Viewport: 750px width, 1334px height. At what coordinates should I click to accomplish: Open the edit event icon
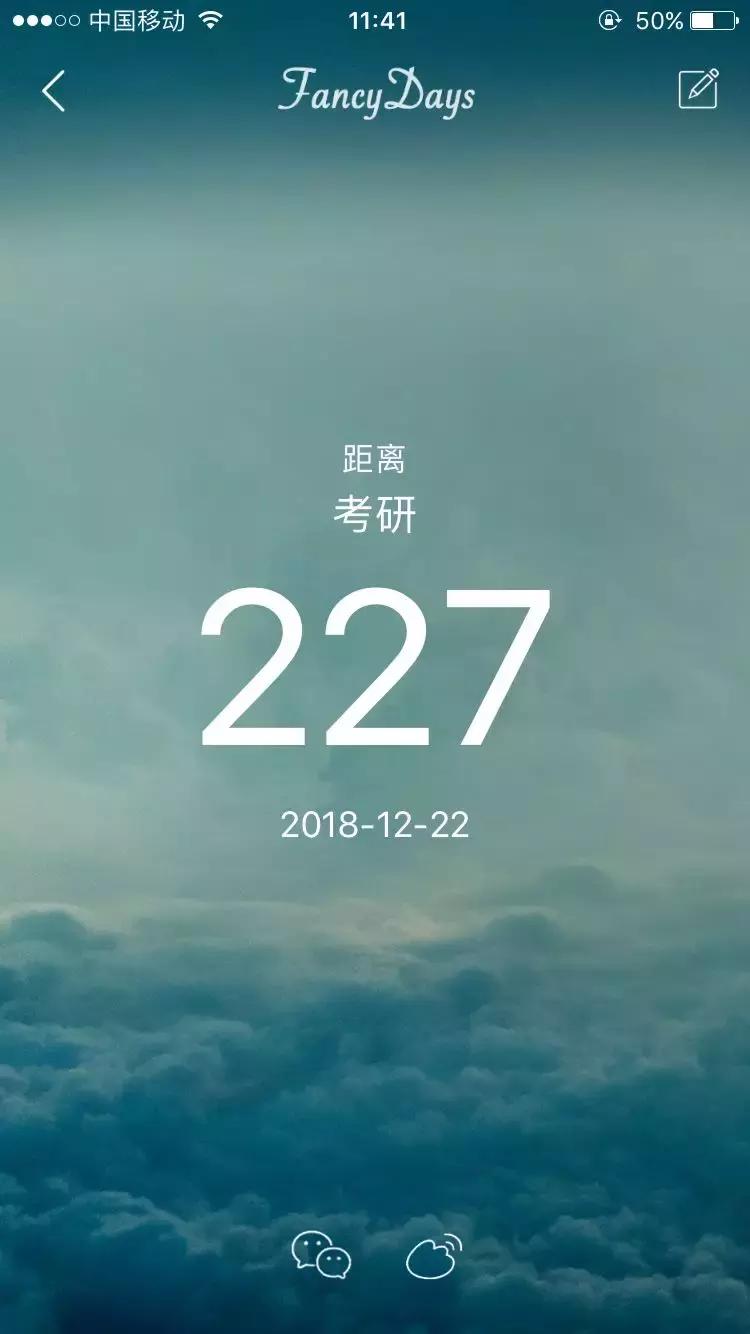coord(698,92)
